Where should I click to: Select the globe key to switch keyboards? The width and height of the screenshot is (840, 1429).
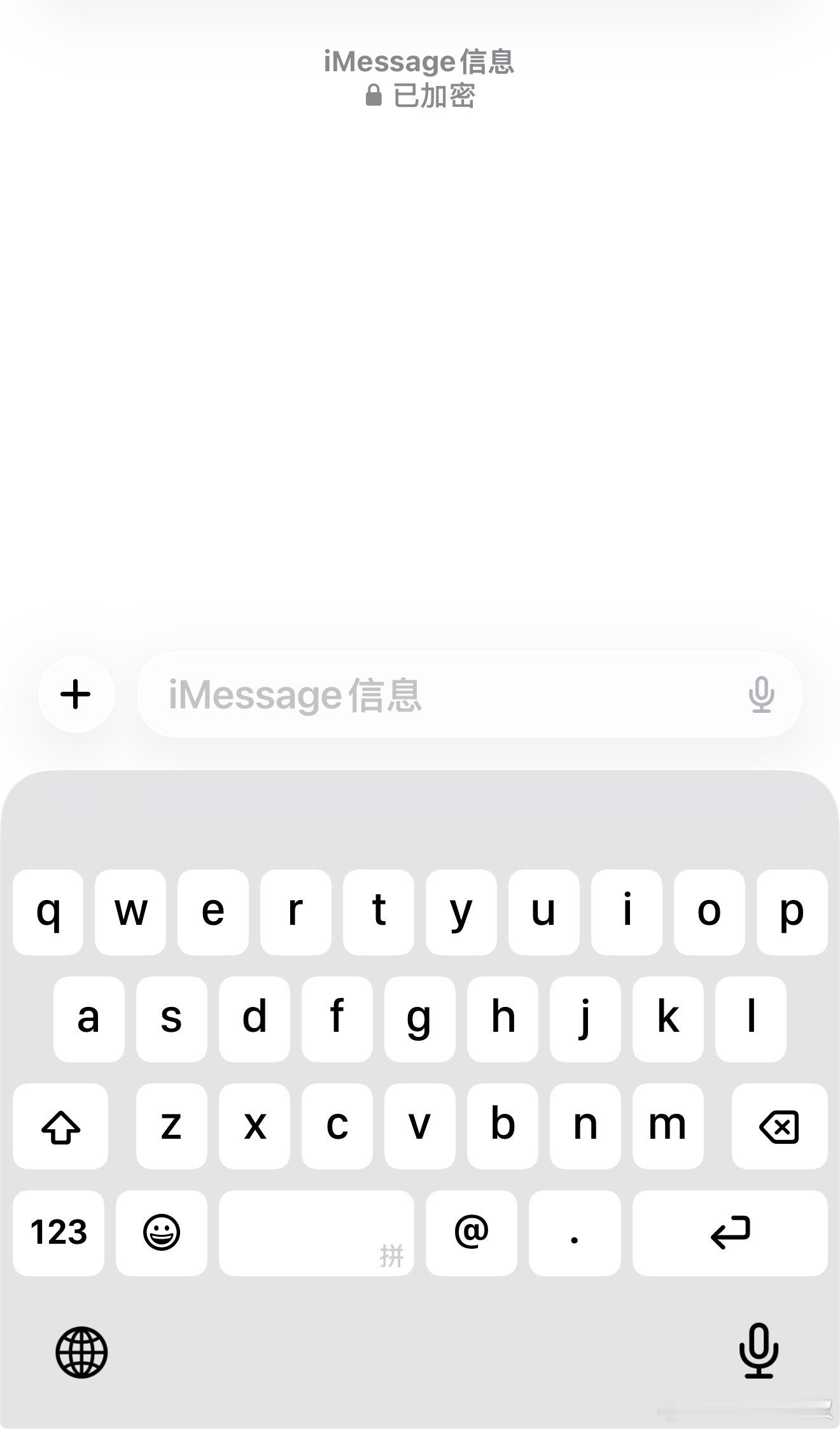(81, 1351)
